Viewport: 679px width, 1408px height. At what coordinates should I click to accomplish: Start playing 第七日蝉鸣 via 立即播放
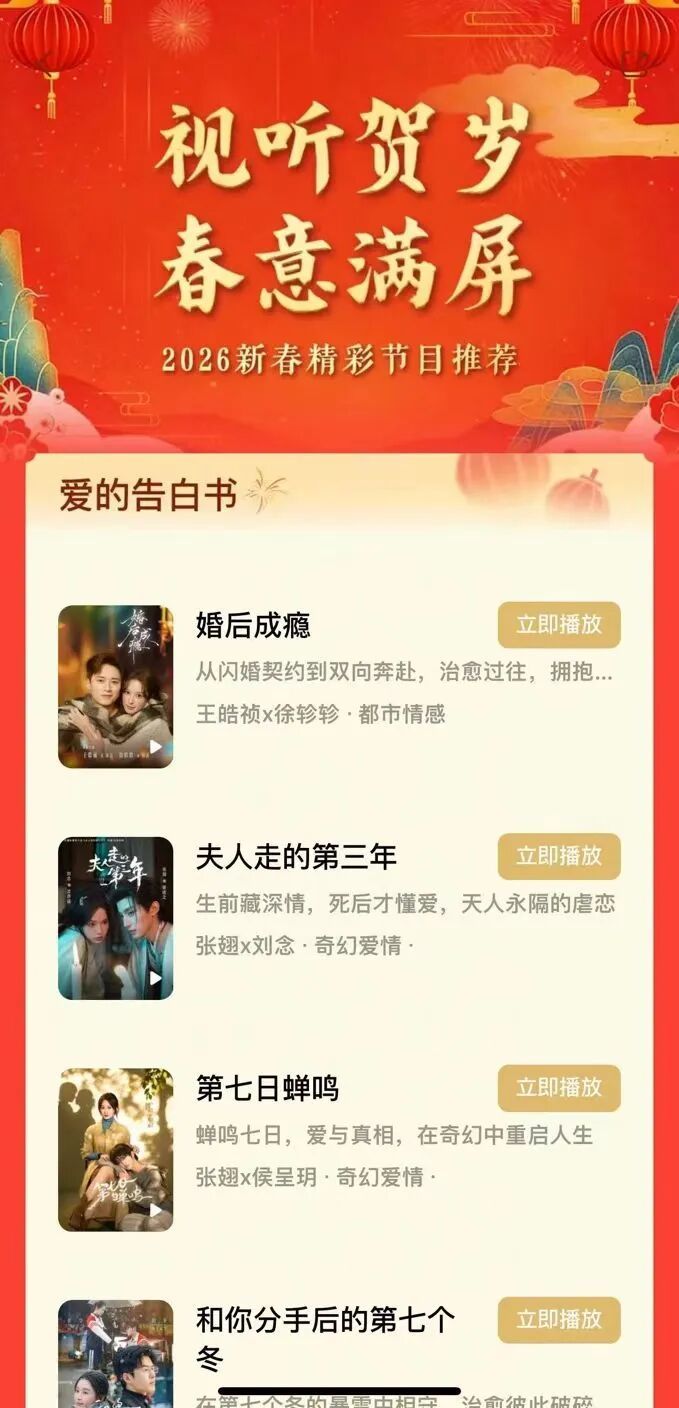click(x=559, y=1088)
